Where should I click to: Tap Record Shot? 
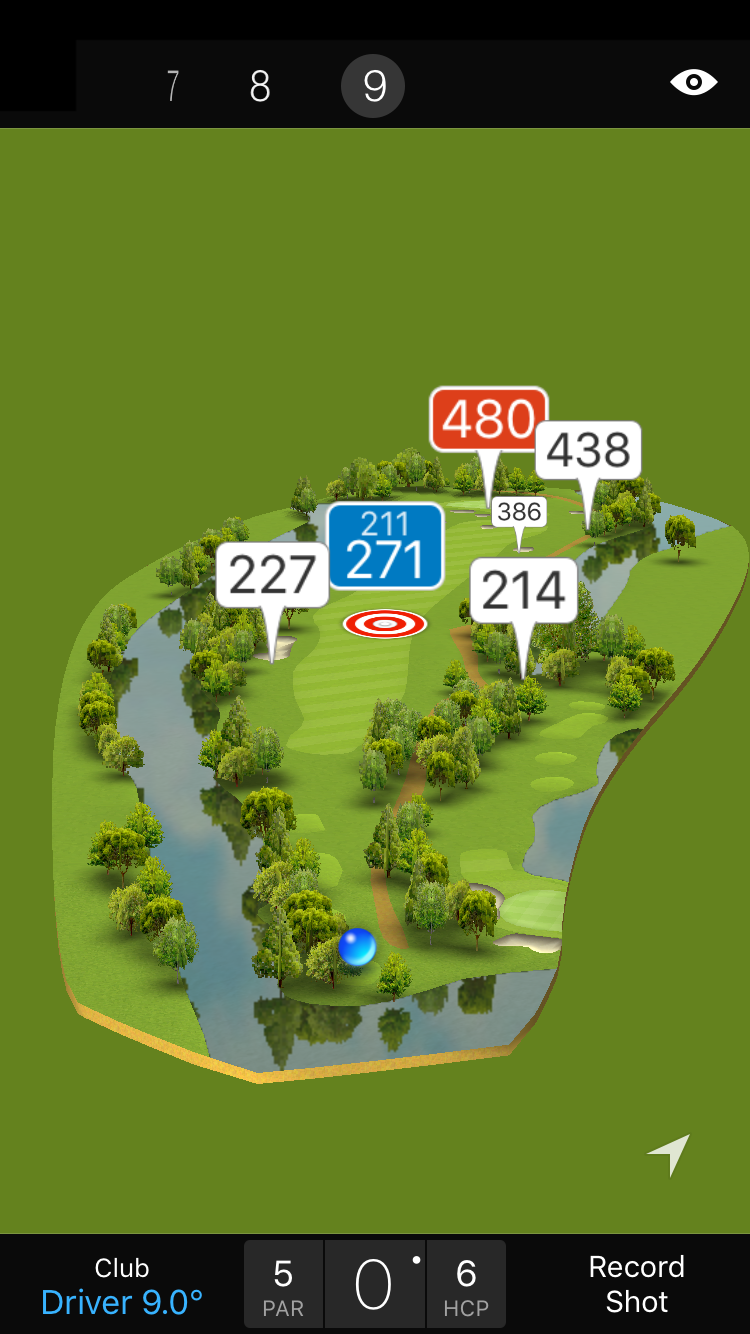(x=636, y=1284)
